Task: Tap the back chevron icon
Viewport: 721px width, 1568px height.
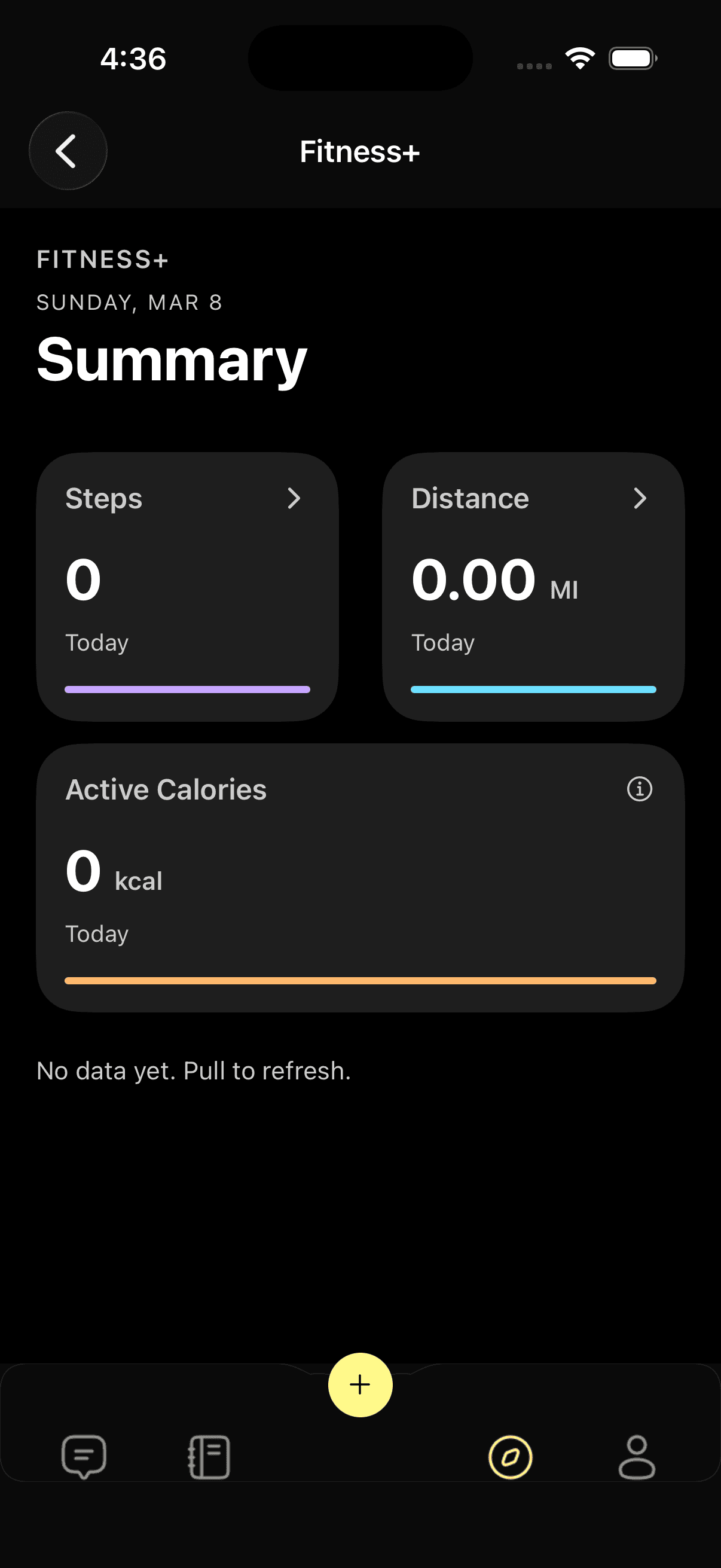Action: (68, 151)
